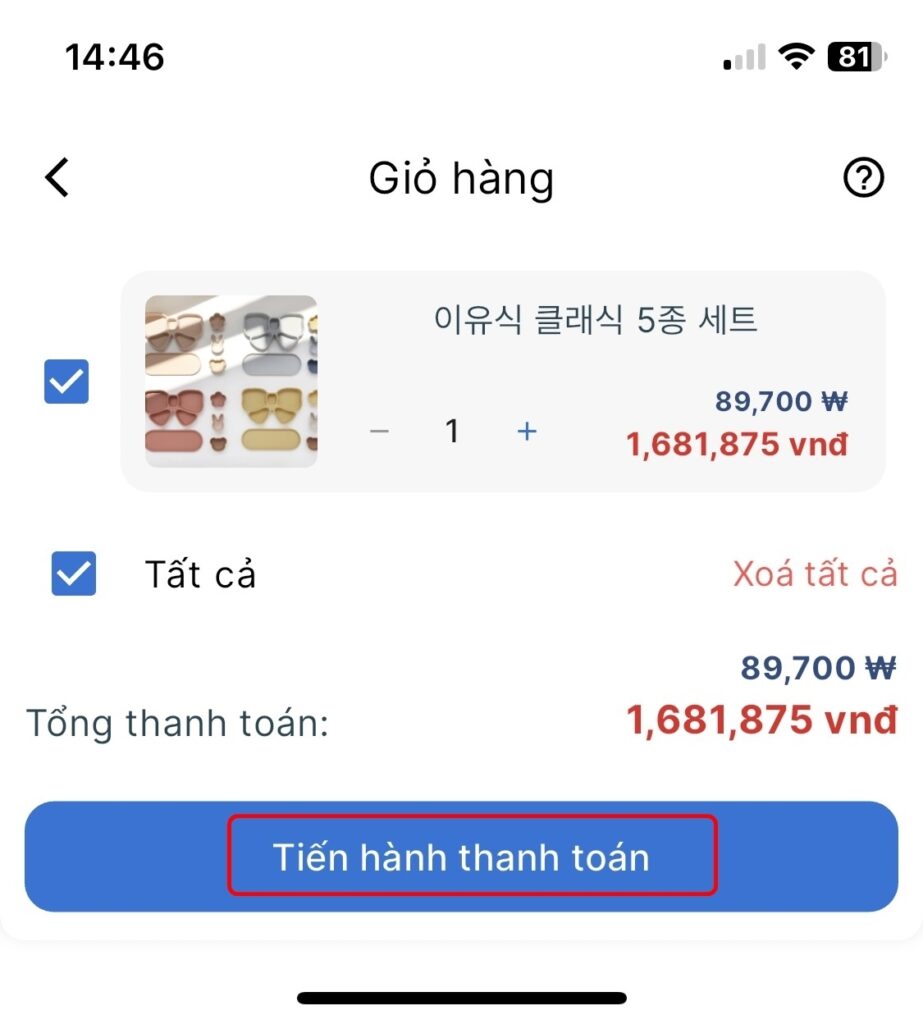This screenshot has width=923, height=1024.
Task: Open the 이유식 클래식 5종 세트 product image
Action: pos(231,381)
